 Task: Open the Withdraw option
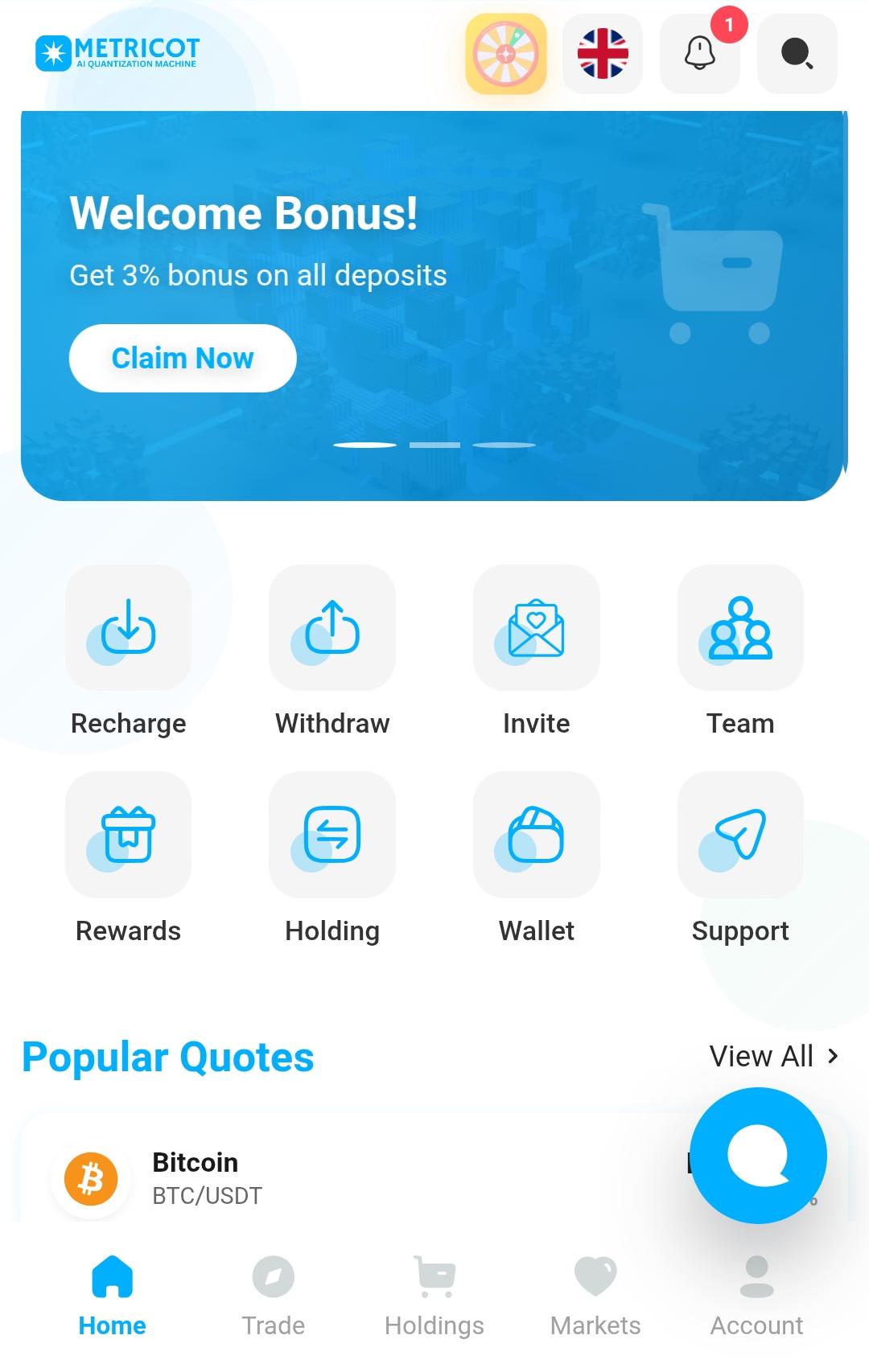[332, 628]
